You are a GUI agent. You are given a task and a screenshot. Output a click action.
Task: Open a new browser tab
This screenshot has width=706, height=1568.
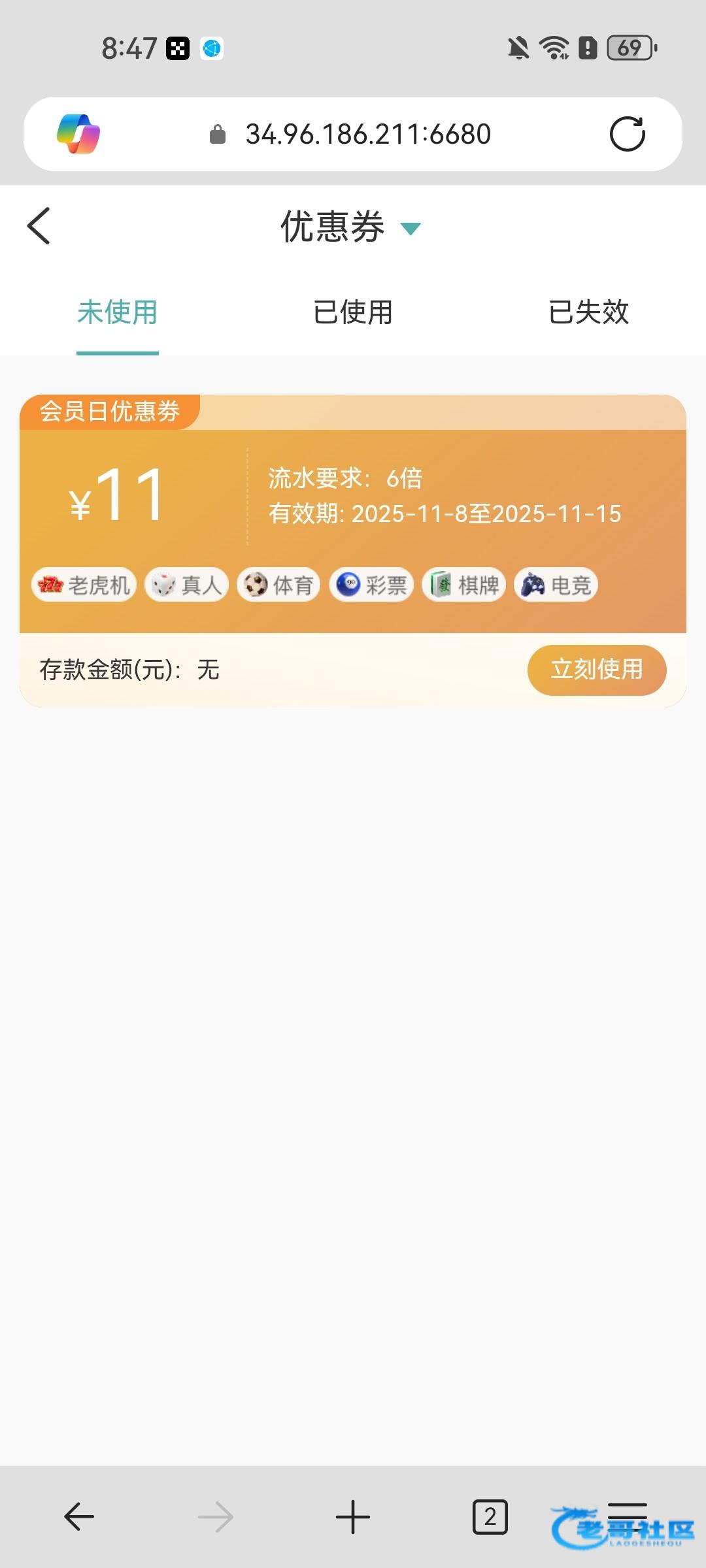click(353, 1516)
